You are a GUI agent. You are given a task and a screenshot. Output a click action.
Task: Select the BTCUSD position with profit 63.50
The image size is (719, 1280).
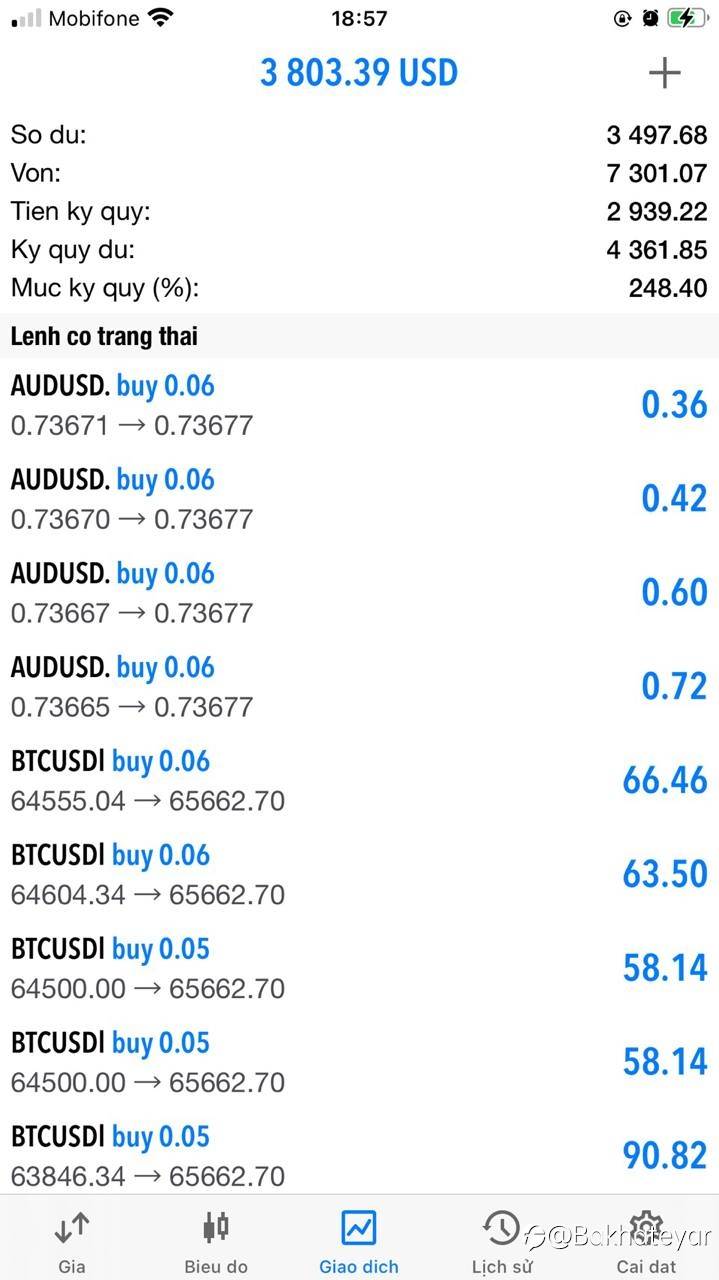coord(359,875)
